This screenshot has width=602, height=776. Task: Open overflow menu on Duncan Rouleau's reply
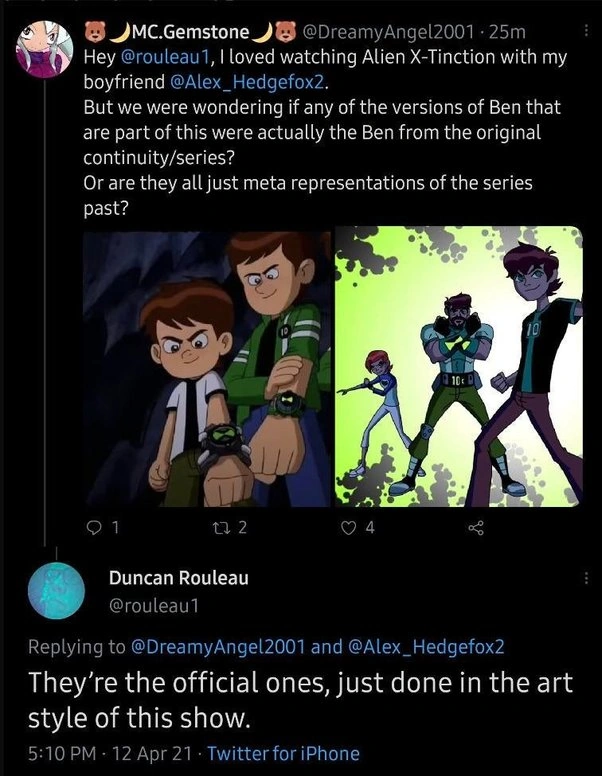pos(586,579)
